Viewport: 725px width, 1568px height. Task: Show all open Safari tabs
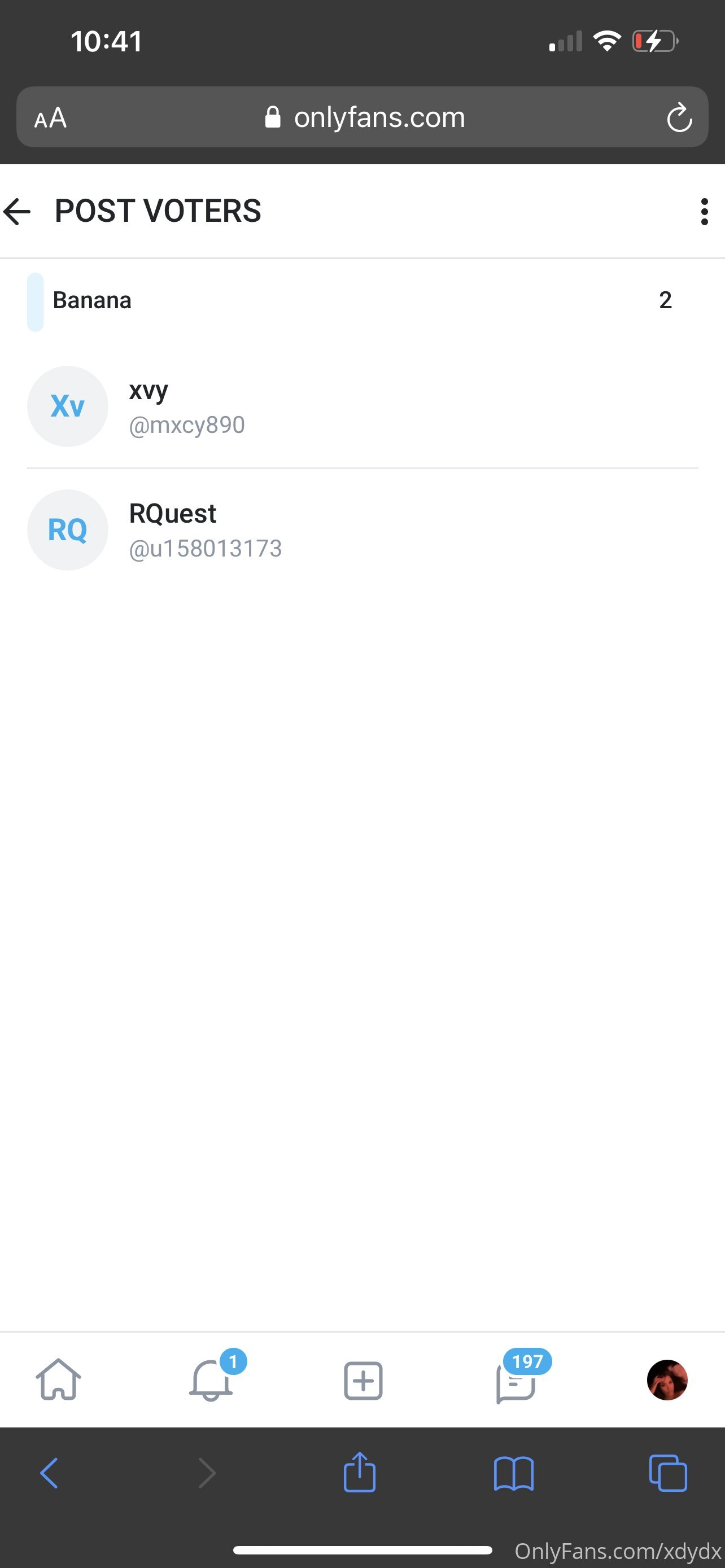tap(668, 1473)
